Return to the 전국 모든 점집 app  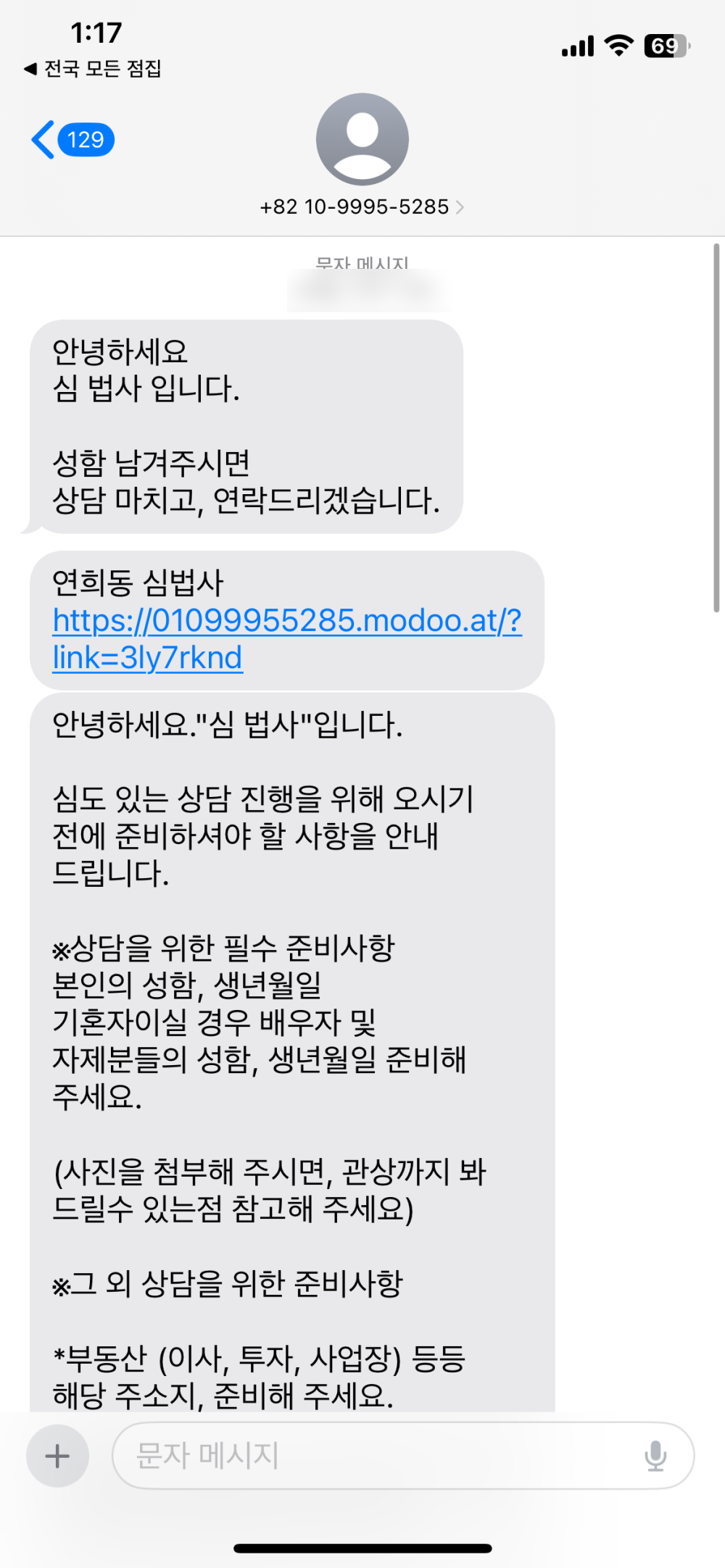93,69
